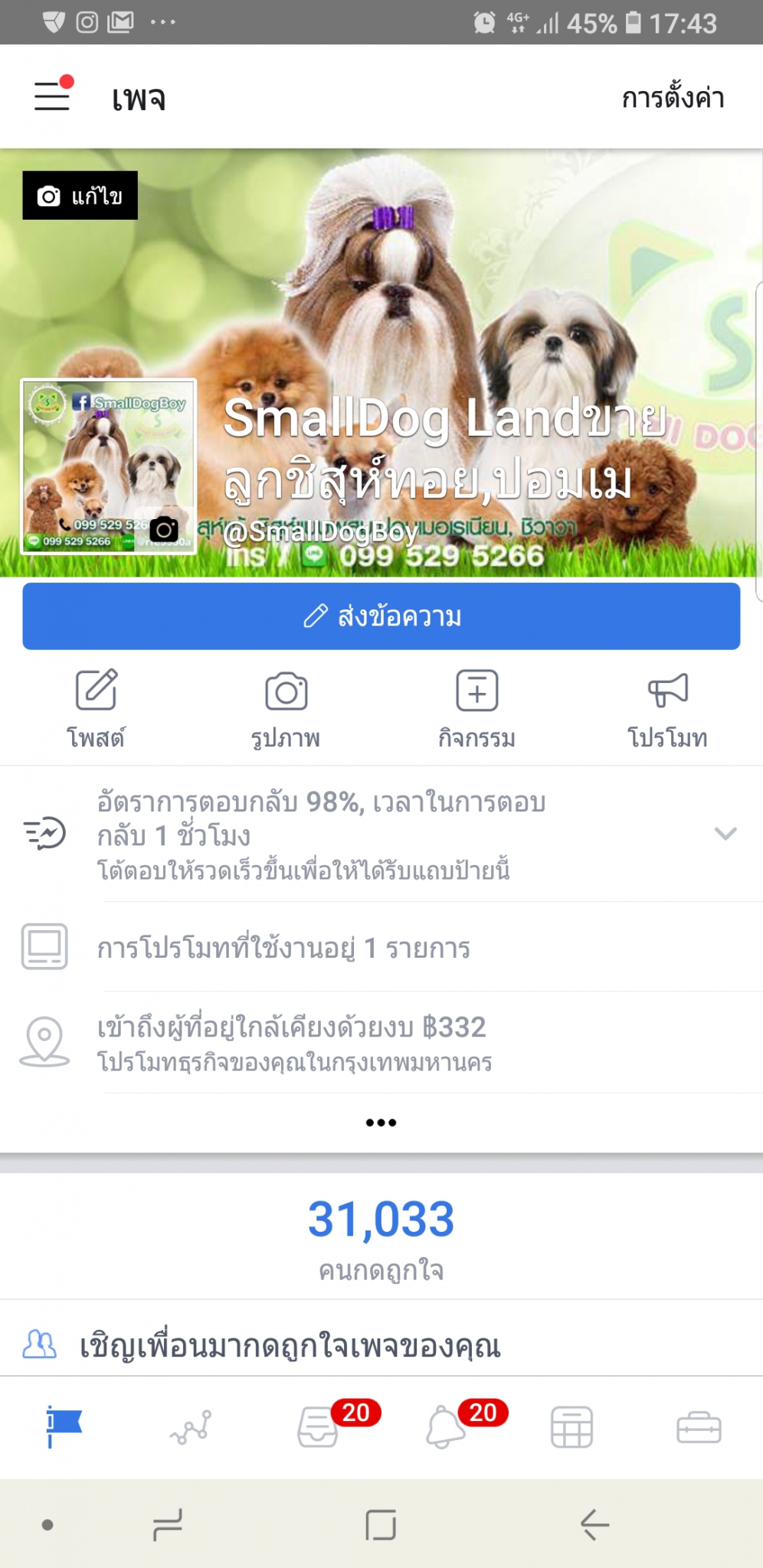Tap แก้ไข to edit cover photo
Image resolution: width=763 pixels, height=1568 pixels.
80,196
